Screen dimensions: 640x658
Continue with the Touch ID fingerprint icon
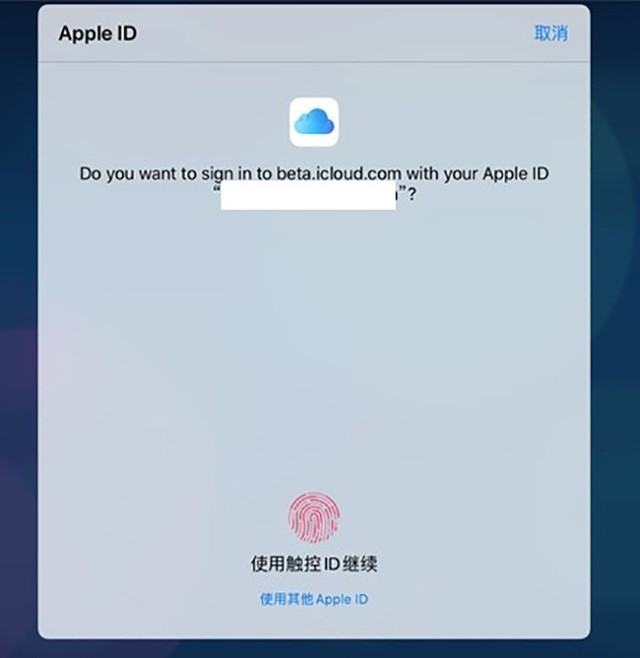tap(313, 518)
